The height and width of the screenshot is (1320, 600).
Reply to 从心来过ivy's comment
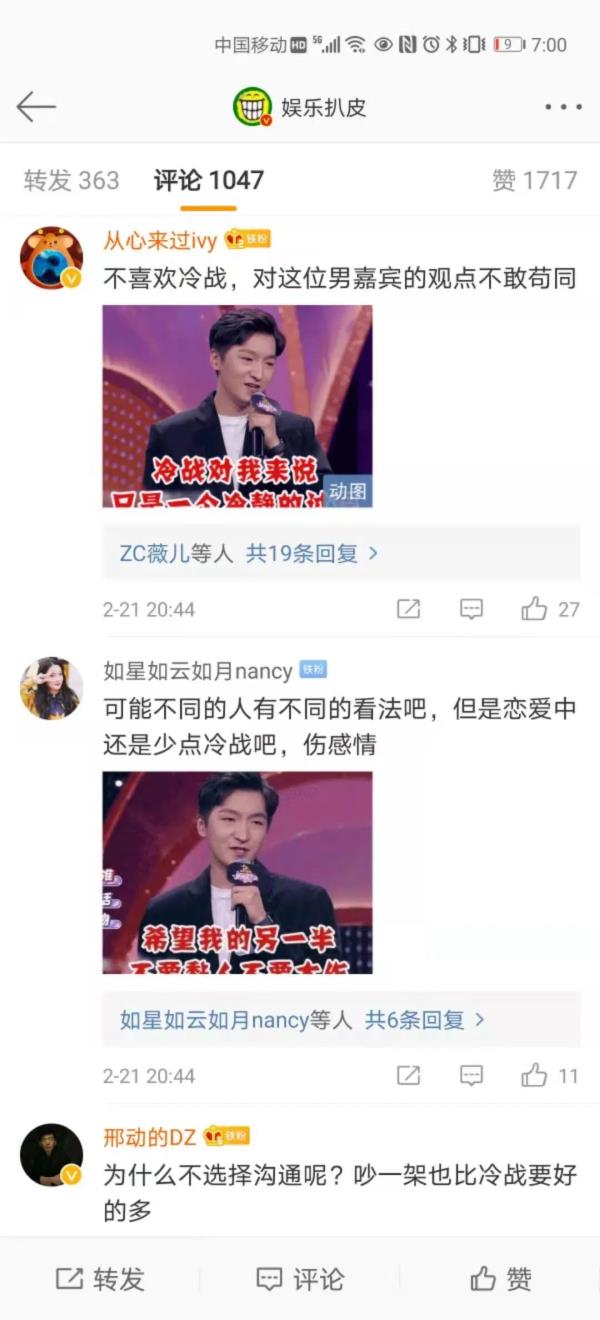pyautogui.click(x=471, y=609)
